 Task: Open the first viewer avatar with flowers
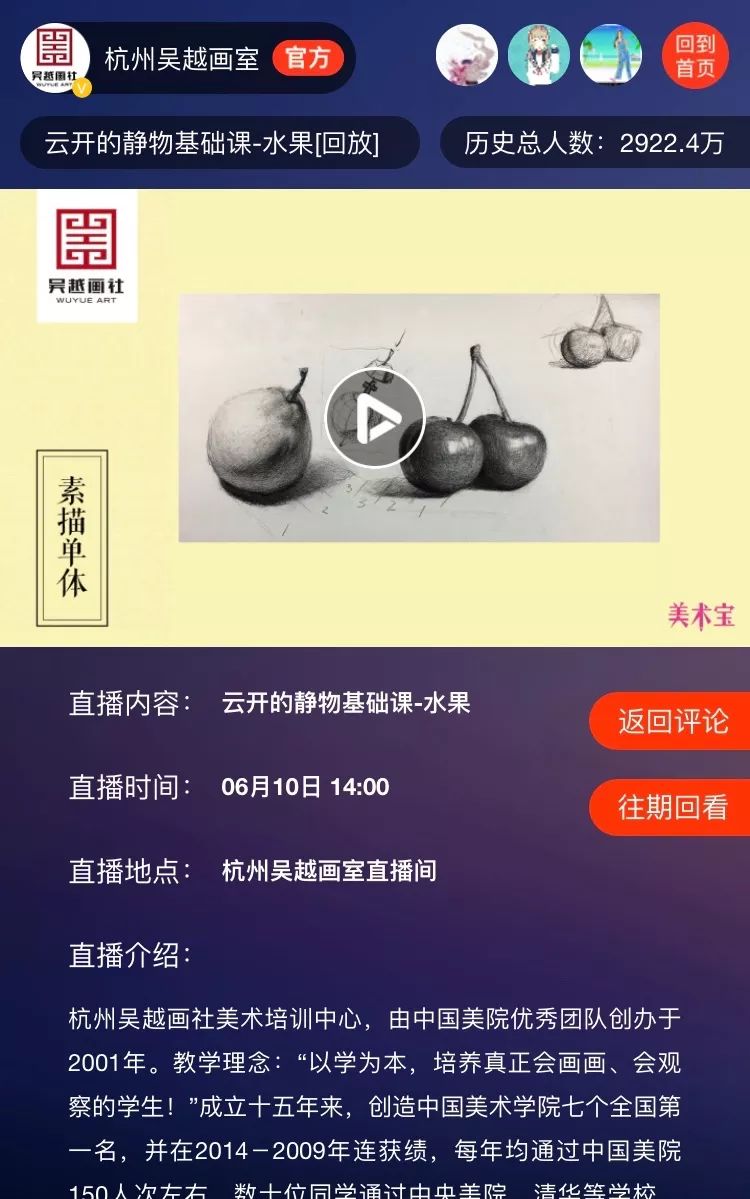point(467,55)
